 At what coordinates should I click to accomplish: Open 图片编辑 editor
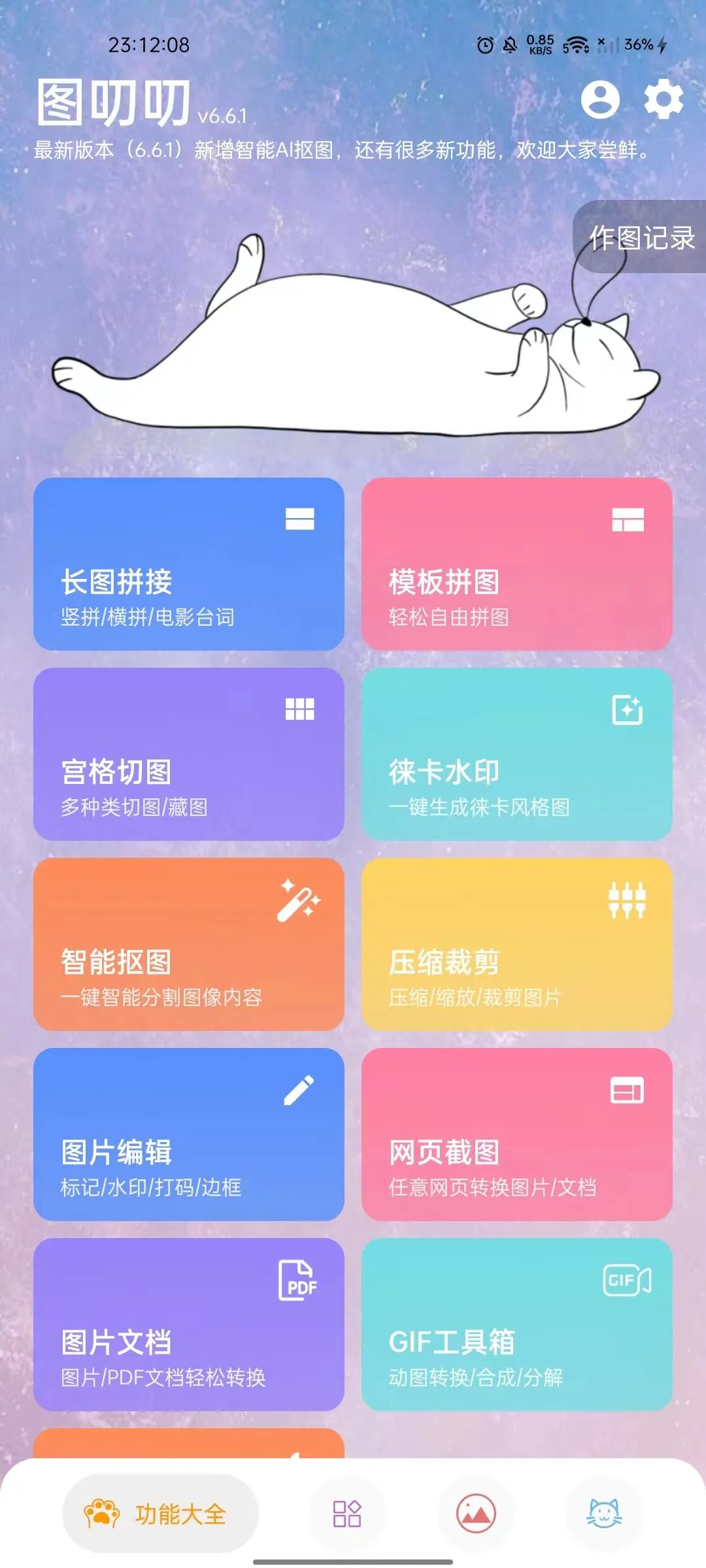point(188,1134)
